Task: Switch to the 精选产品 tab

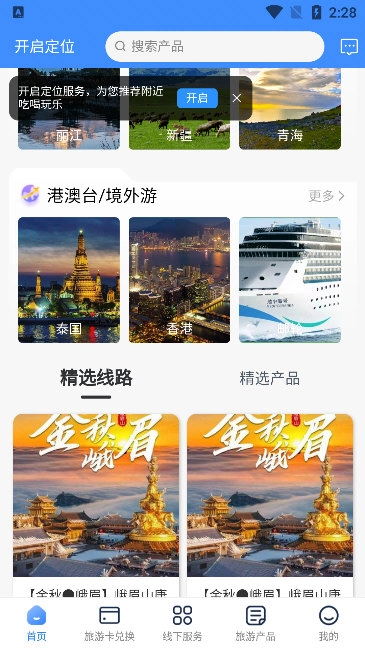Action: point(270,379)
